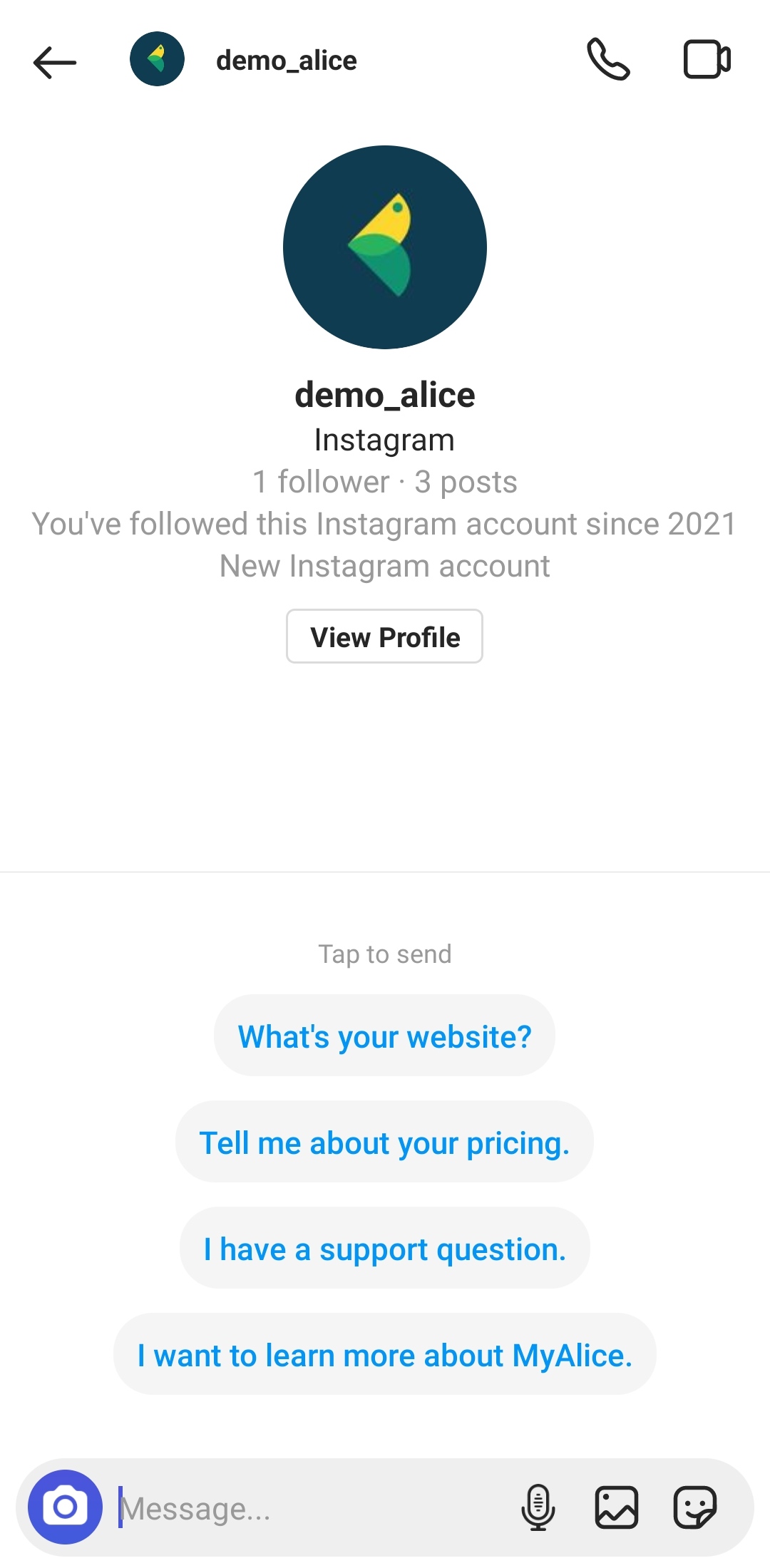The height and width of the screenshot is (1568, 770).
Task: Tap the microphone to record voice message
Action: point(538,1507)
